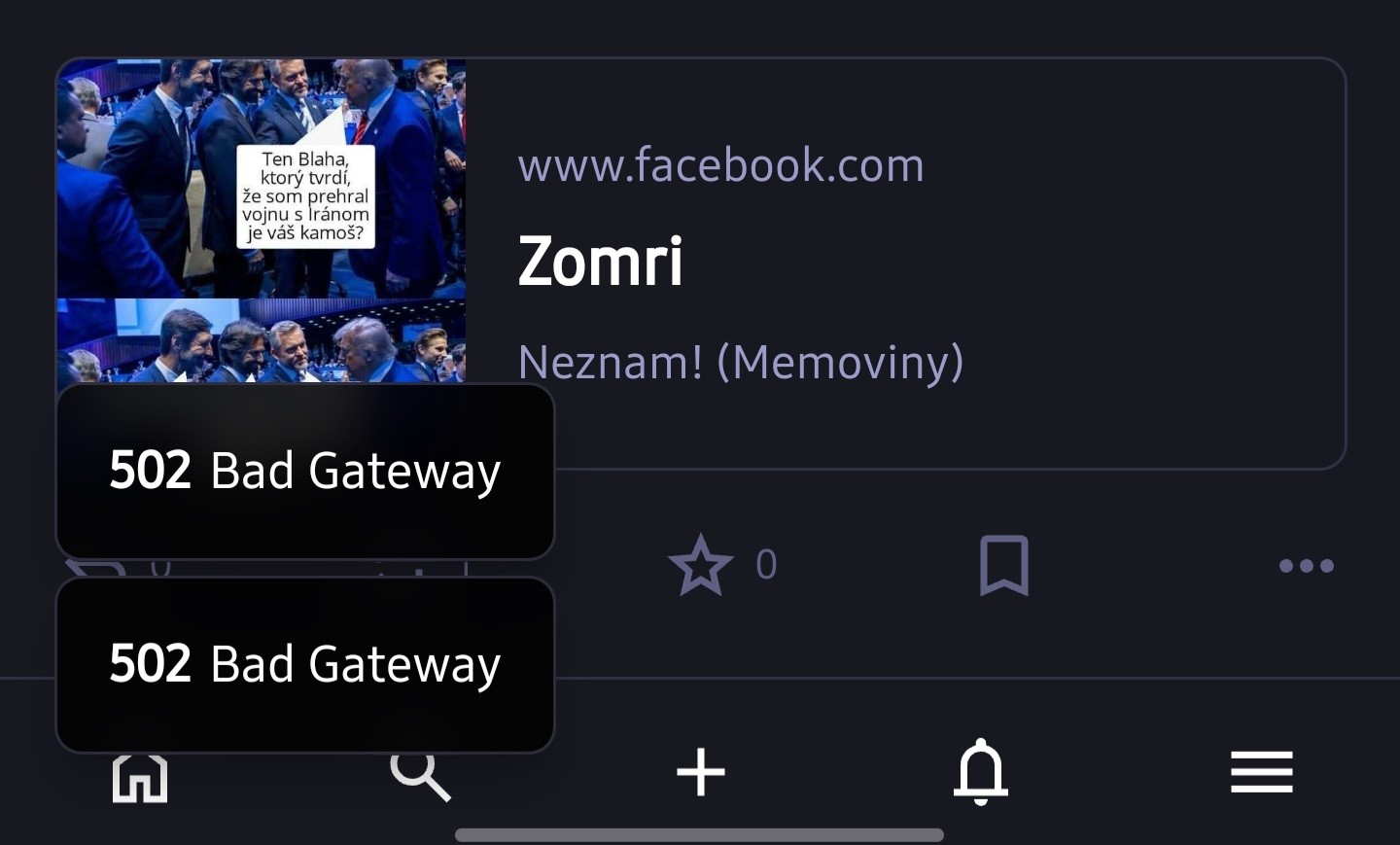Image resolution: width=1400 pixels, height=845 pixels.
Task: Open the search tab
Action: point(421,778)
